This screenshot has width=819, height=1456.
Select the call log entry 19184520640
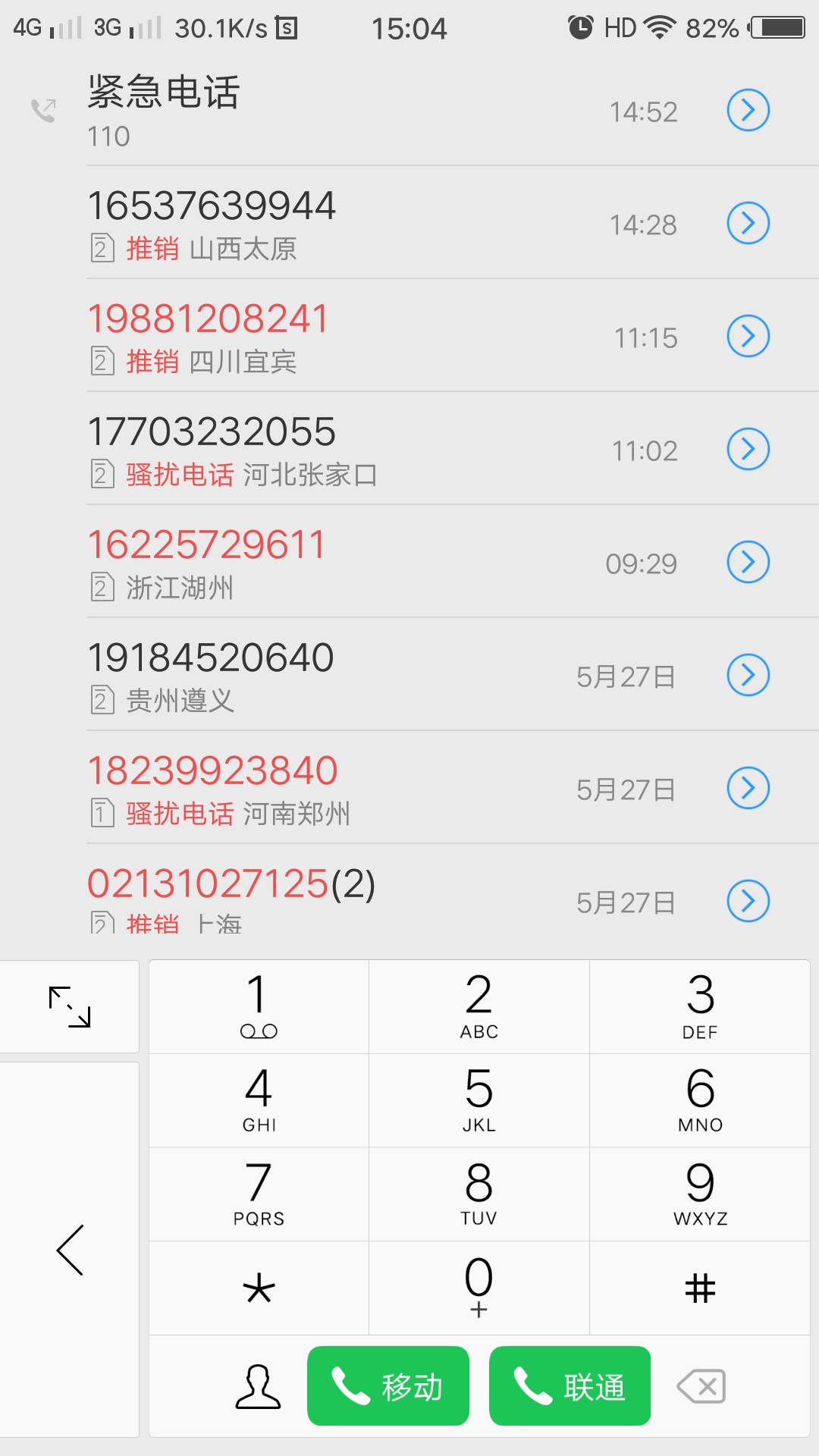tap(409, 675)
